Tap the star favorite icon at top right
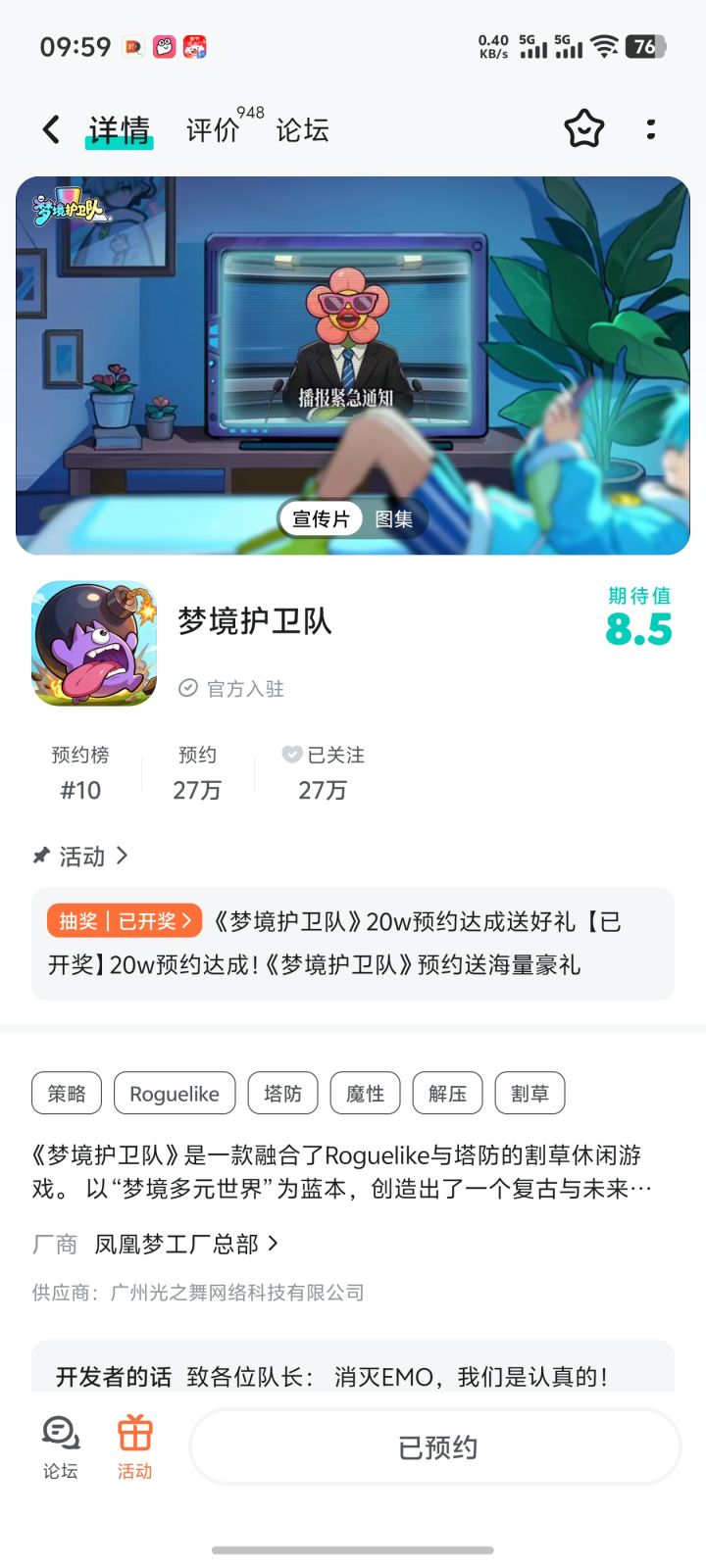Screen dimensions: 706x1568 tap(583, 128)
